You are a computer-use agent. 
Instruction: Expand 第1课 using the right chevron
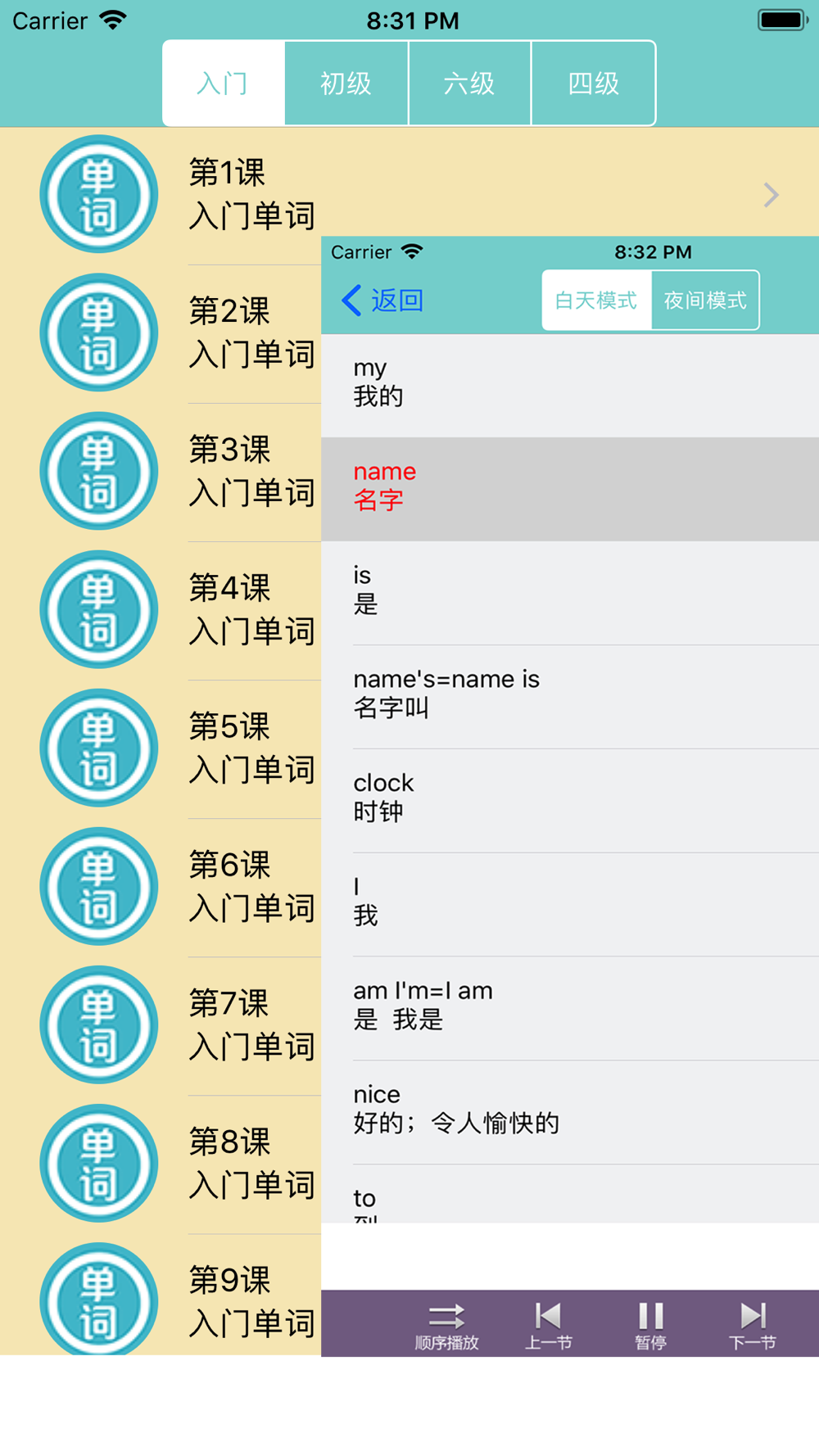coord(770,194)
